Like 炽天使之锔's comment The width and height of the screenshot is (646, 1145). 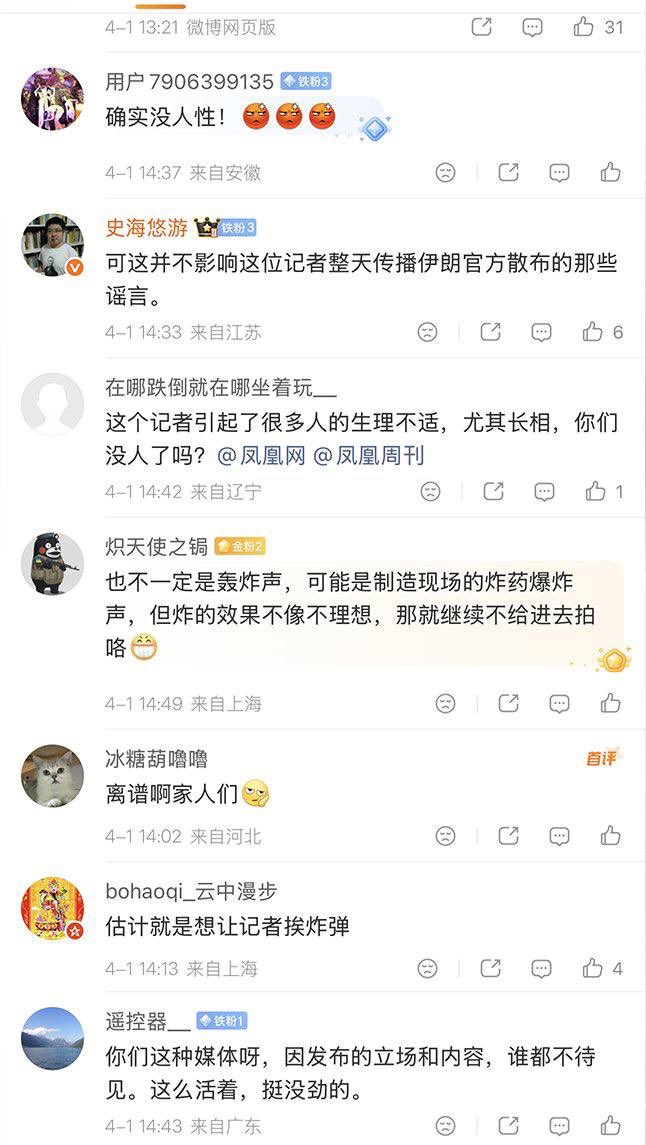610,703
